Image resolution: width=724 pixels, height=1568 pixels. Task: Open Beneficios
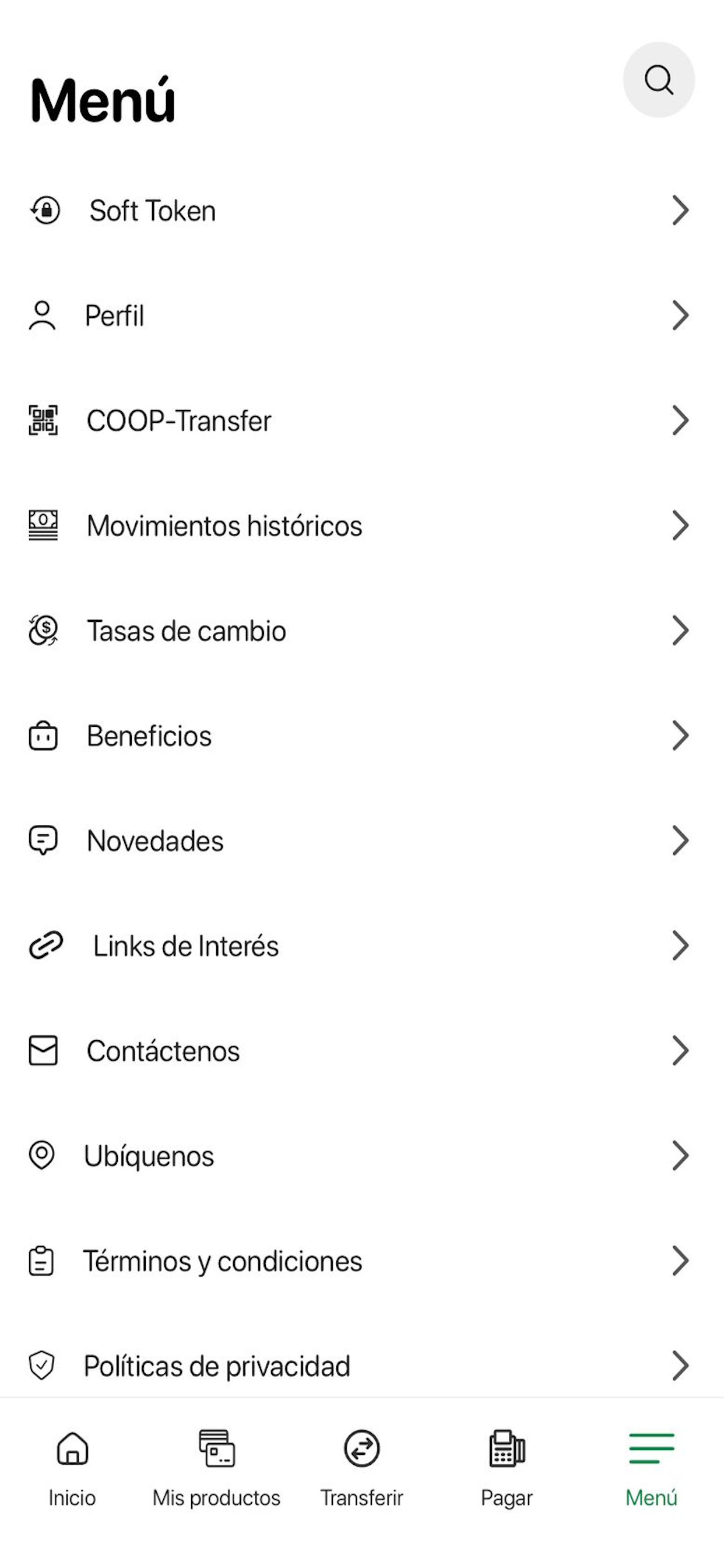point(362,736)
